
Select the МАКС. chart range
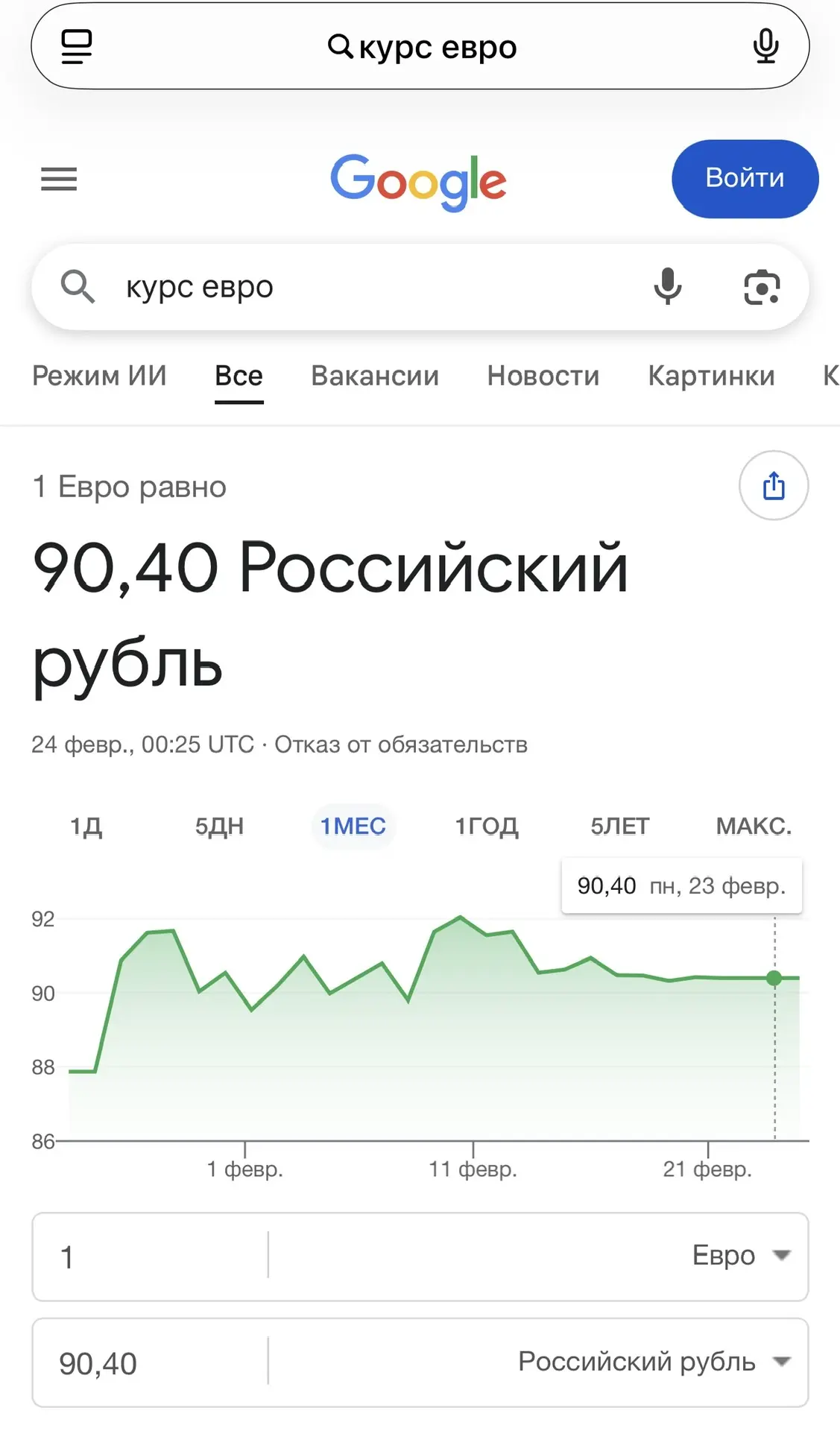pos(754,826)
